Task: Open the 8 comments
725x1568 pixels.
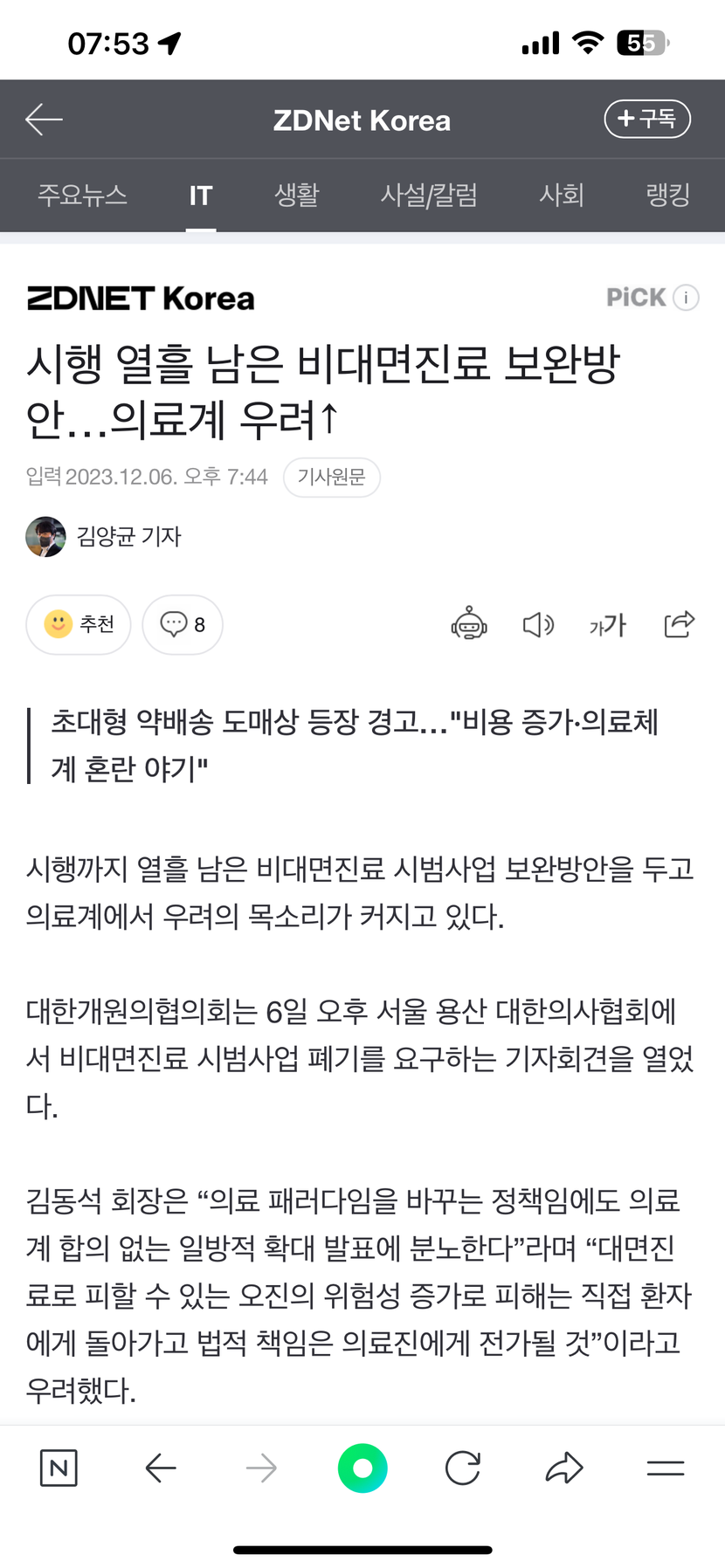Action: pyautogui.click(x=183, y=624)
